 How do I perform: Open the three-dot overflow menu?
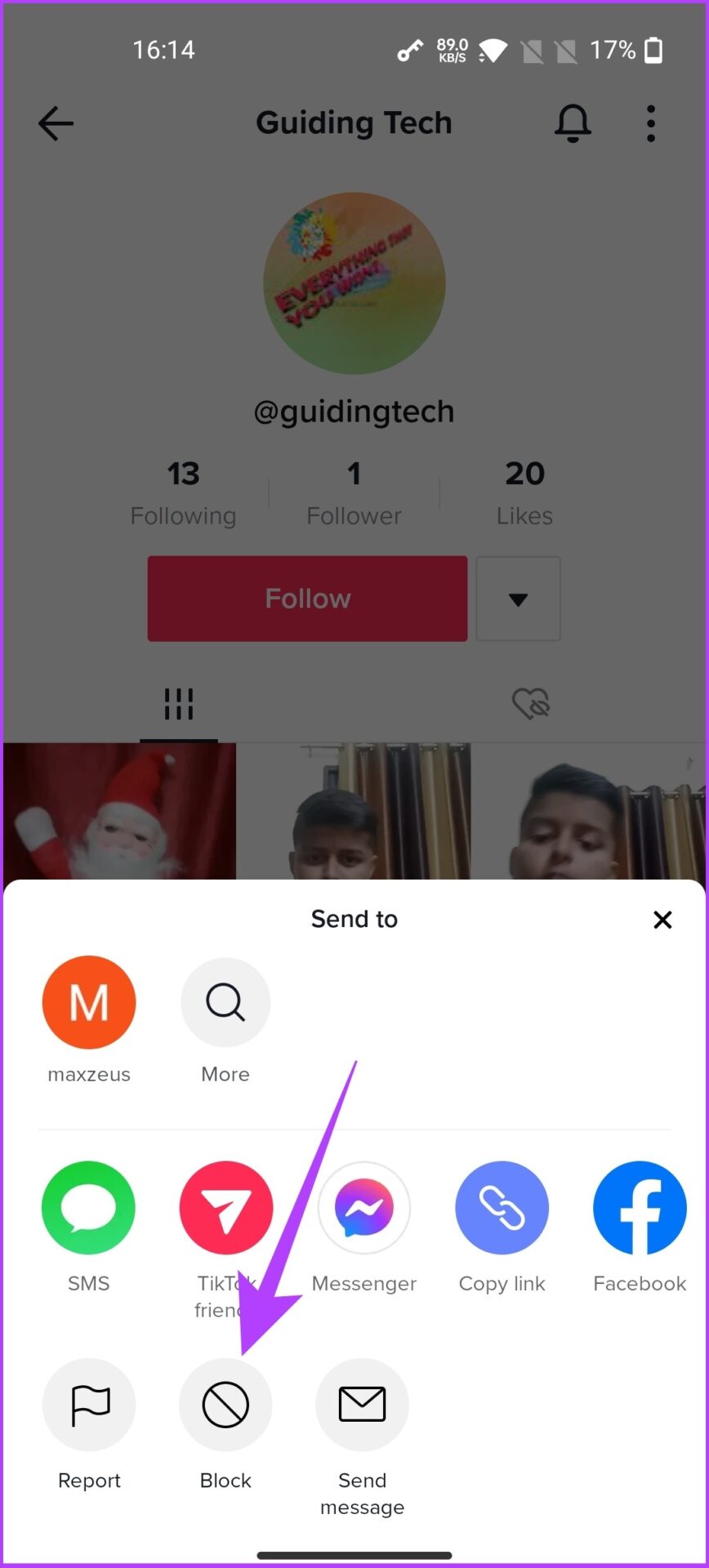[x=651, y=123]
